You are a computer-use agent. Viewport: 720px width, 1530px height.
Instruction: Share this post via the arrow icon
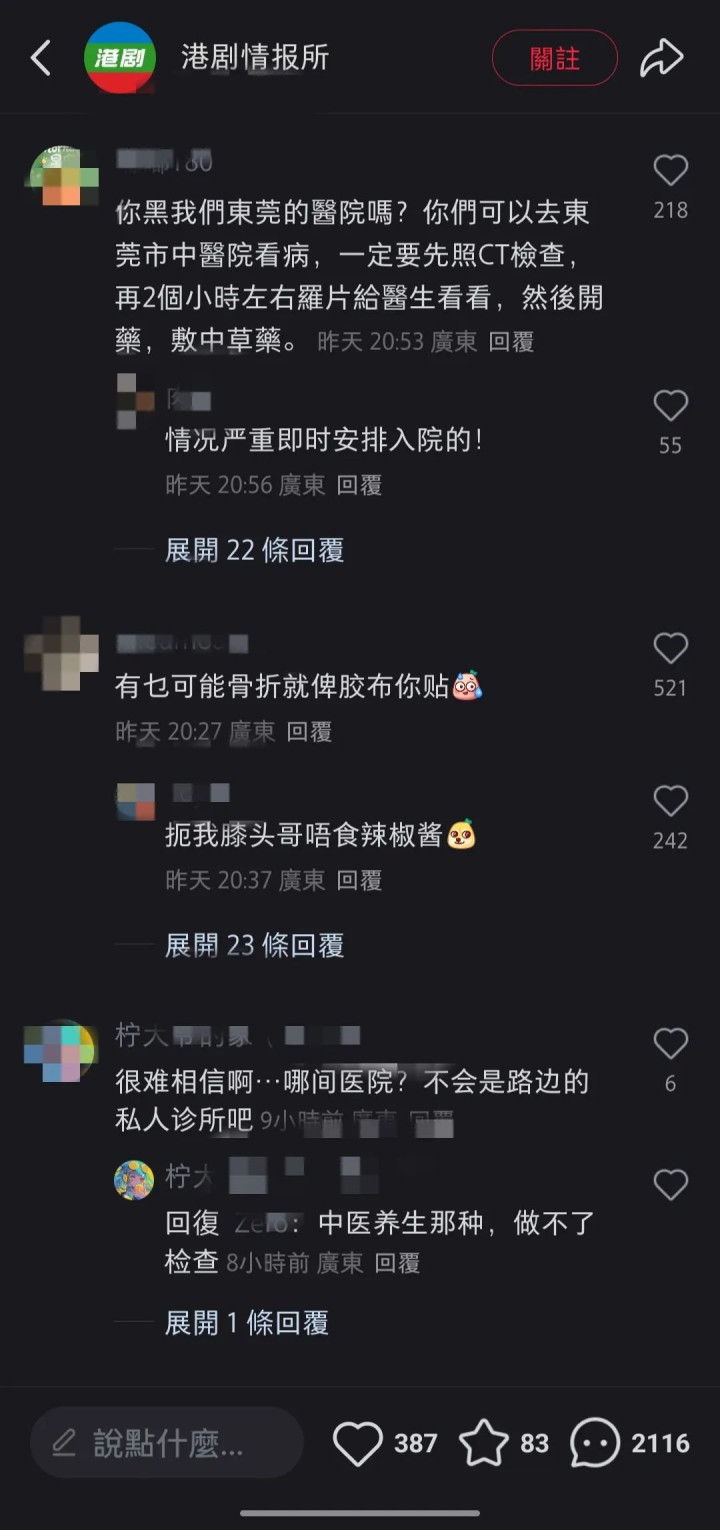[x=662, y=58]
